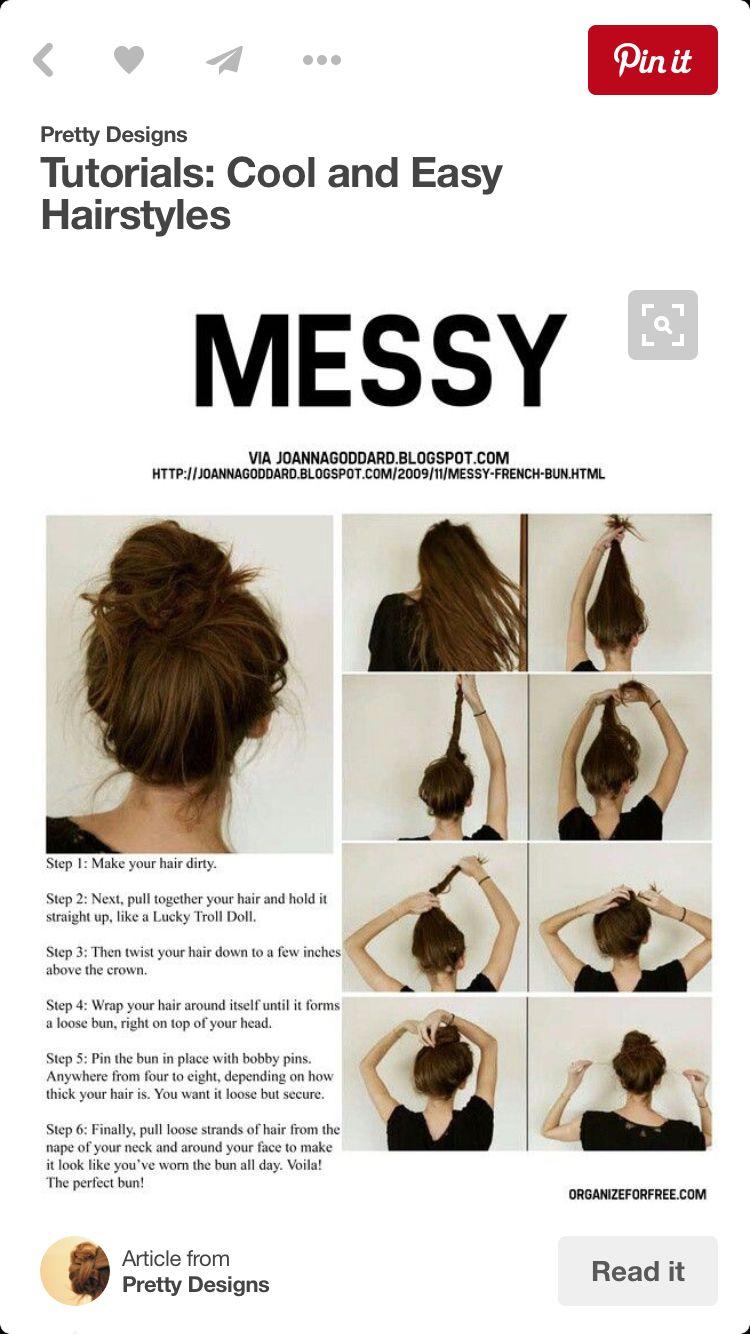
Task: Tap the Read it button
Action: pyautogui.click(x=638, y=1271)
